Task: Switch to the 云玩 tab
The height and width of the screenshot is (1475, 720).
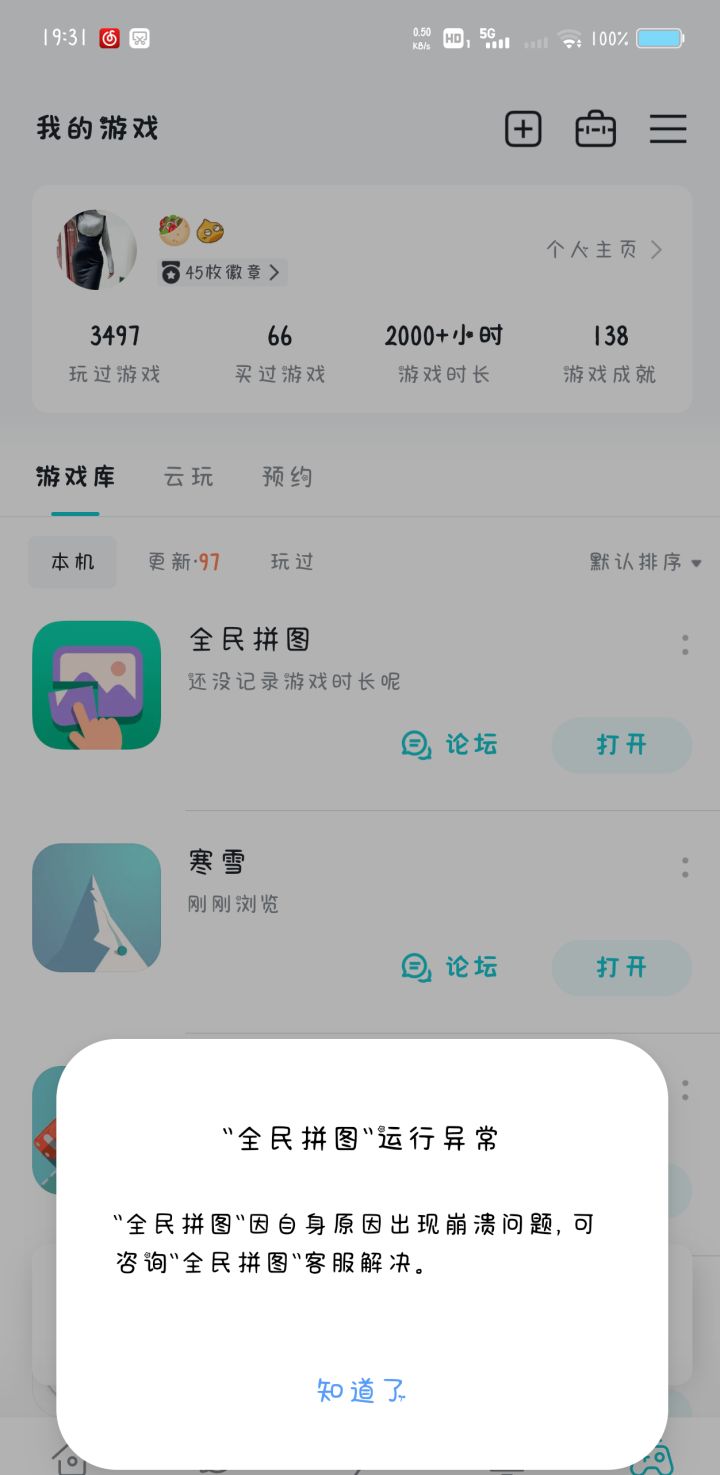Action: pos(188,477)
